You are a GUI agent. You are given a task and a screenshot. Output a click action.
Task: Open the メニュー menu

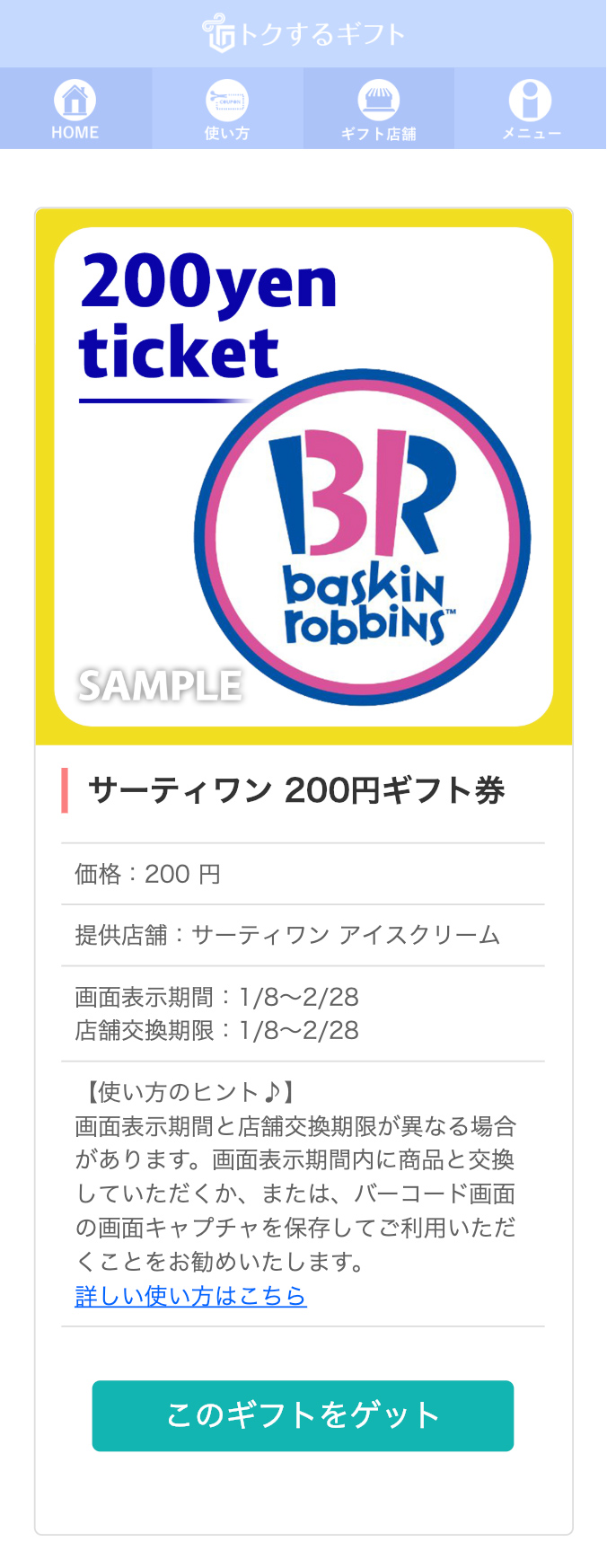531,109
